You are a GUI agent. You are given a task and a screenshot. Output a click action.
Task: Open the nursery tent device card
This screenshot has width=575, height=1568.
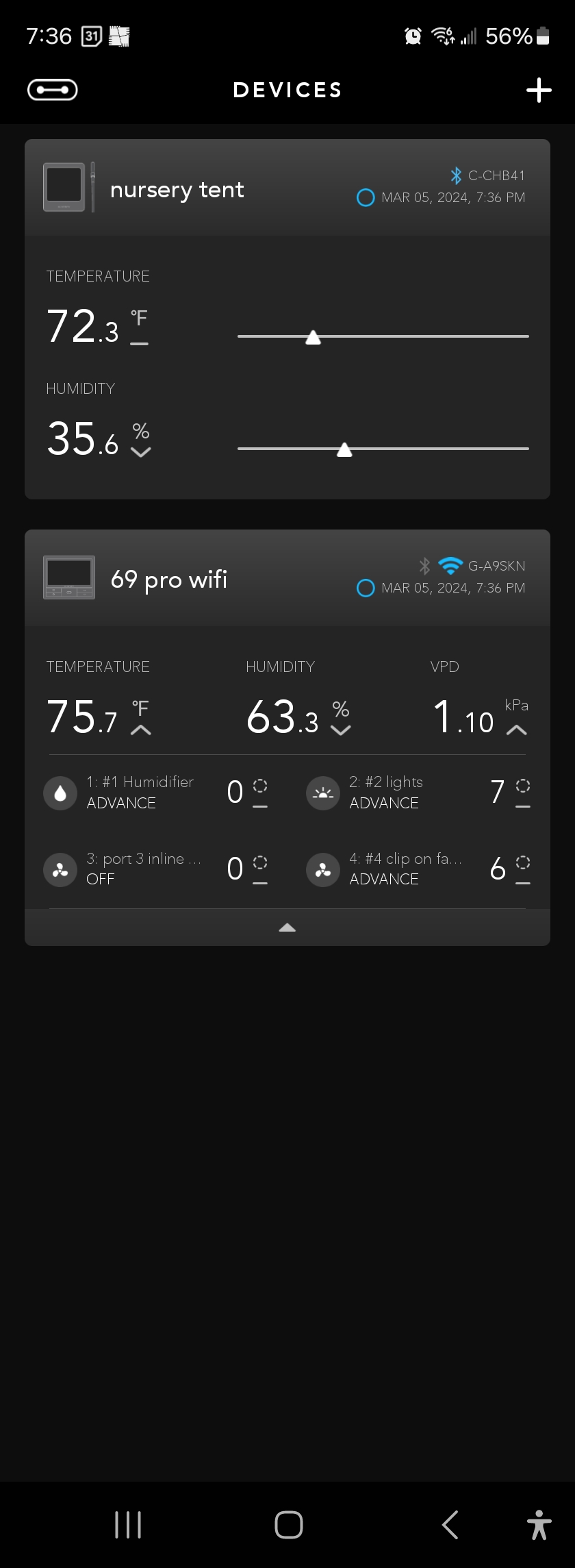[x=177, y=189]
